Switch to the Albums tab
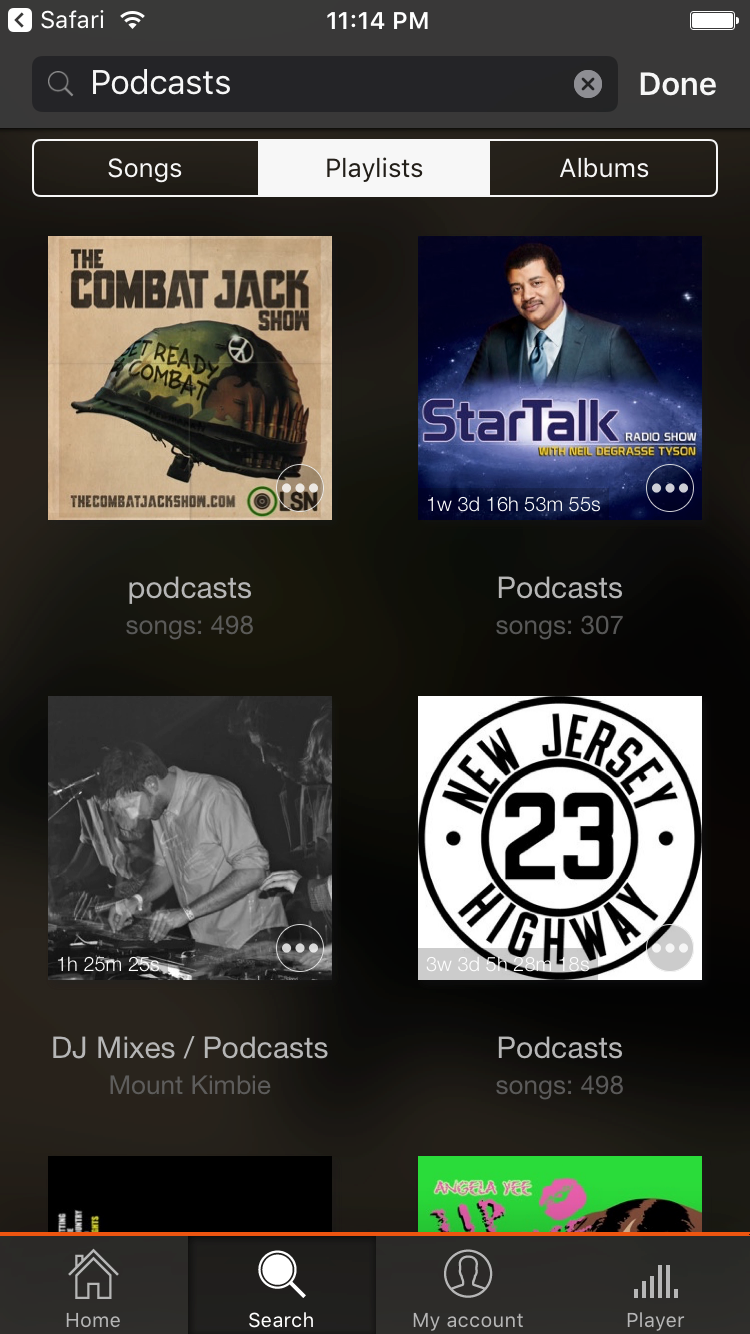This screenshot has height=1334, width=750. [x=604, y=168]
